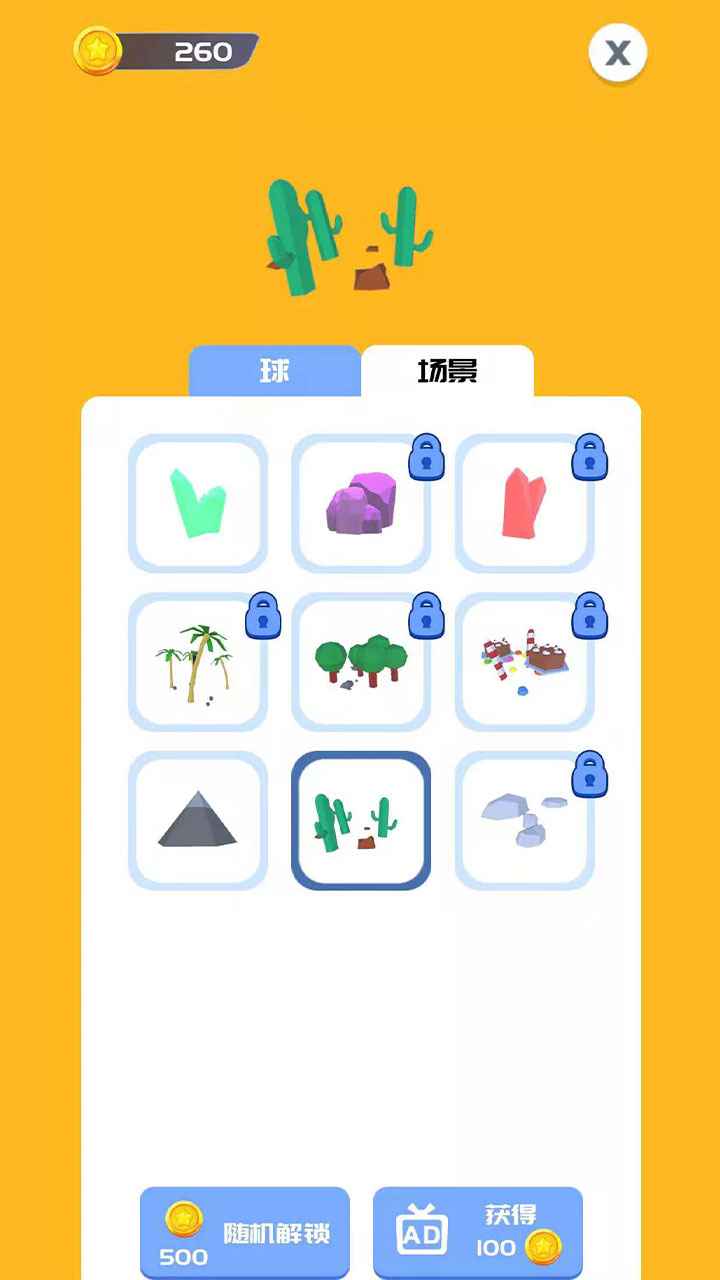
Task: Open the locked purple rock scene card
Action: coord(361,503)
